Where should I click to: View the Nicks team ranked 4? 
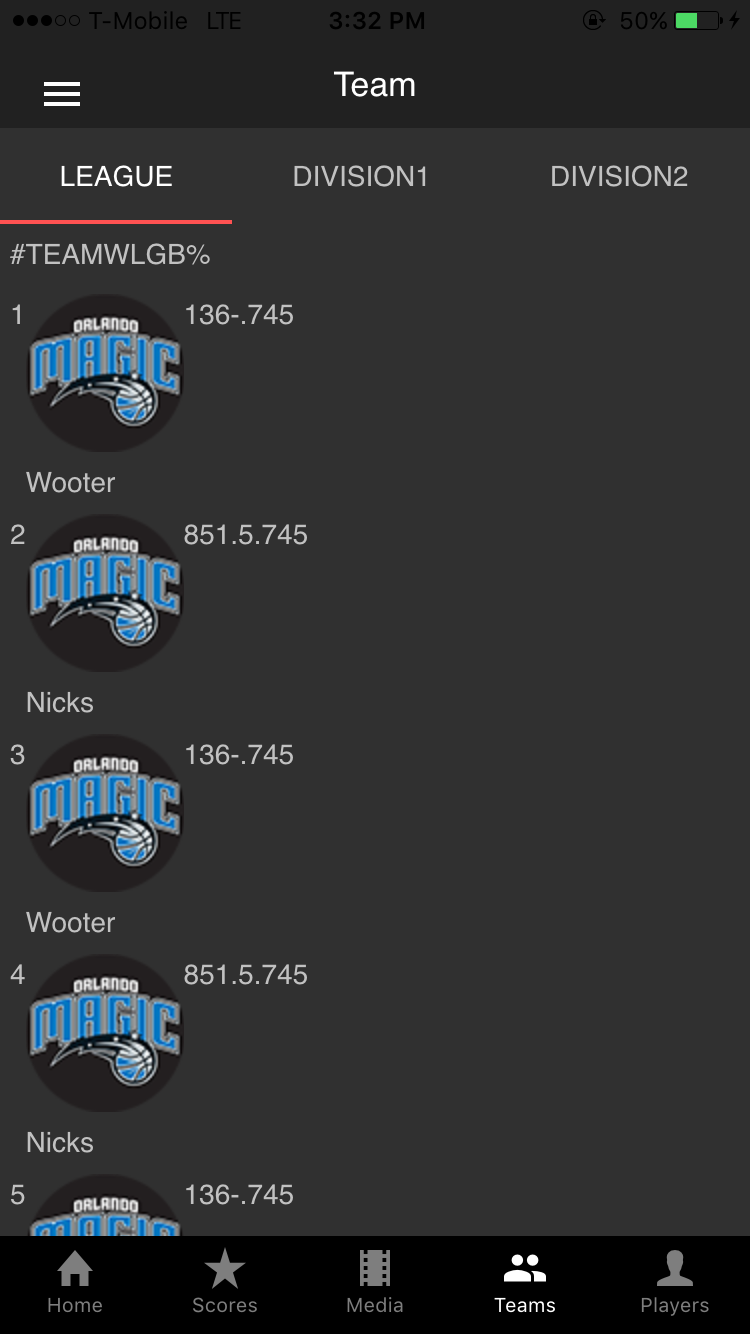[105, 1033]
